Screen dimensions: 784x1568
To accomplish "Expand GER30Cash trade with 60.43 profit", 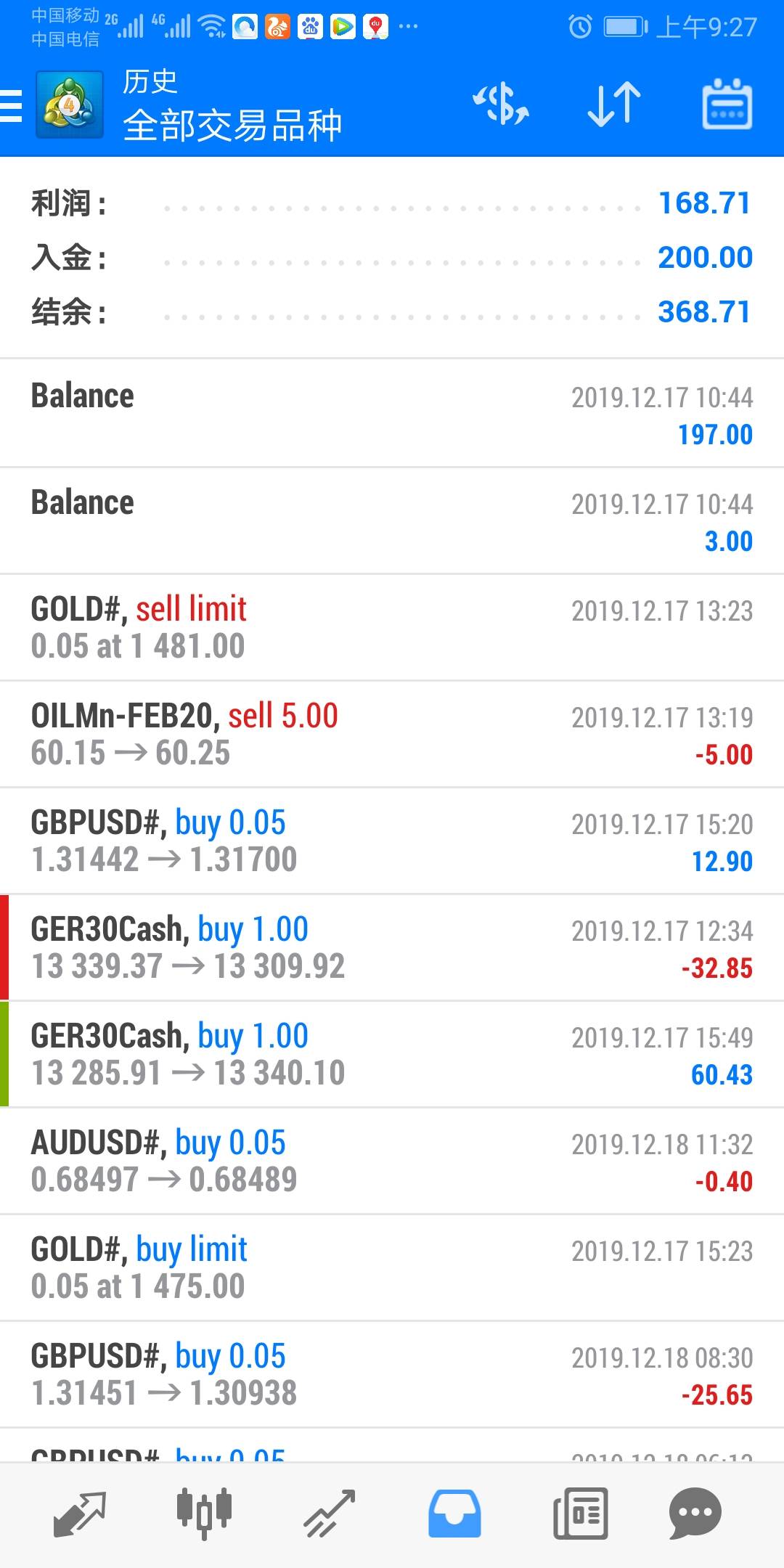I will point(392,1055).
